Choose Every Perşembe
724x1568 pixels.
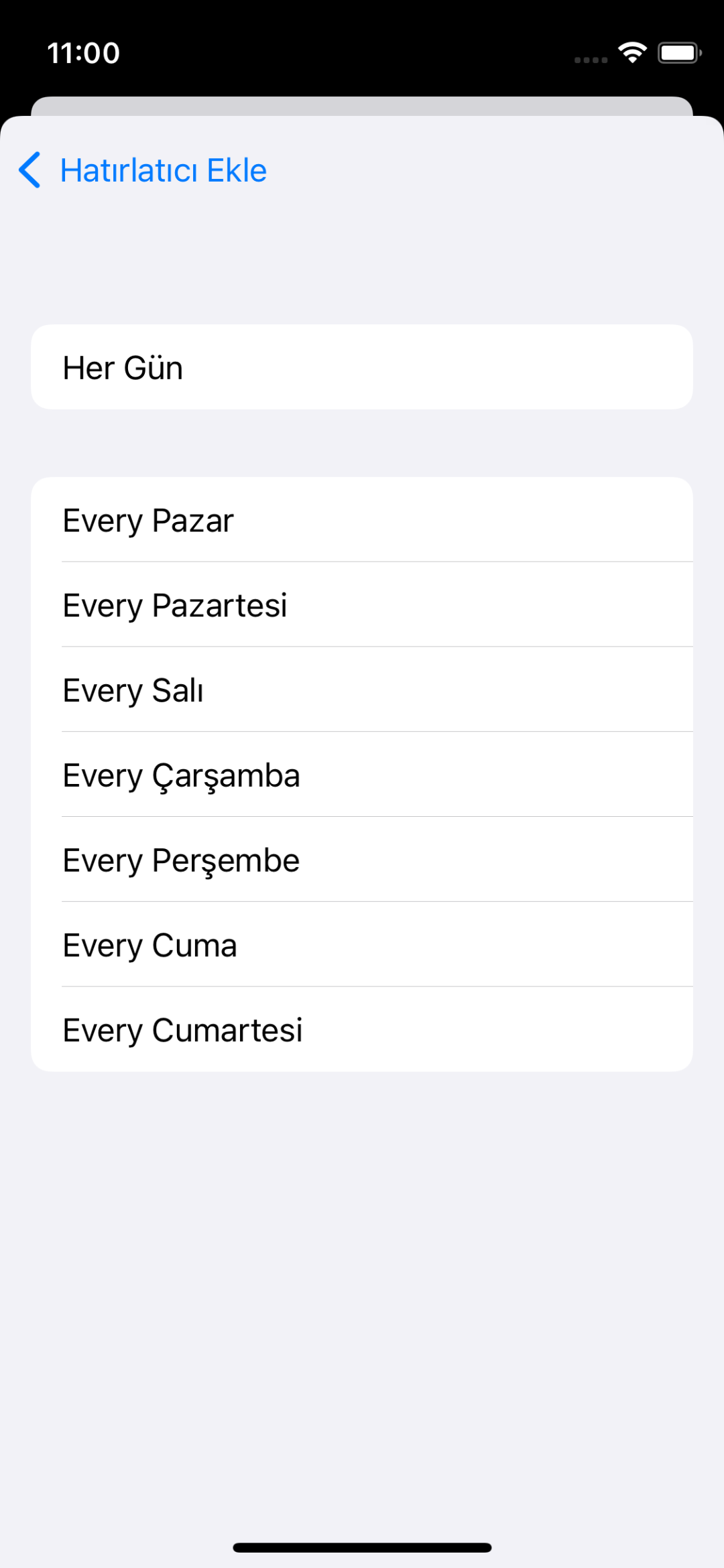tap(362, 860)
